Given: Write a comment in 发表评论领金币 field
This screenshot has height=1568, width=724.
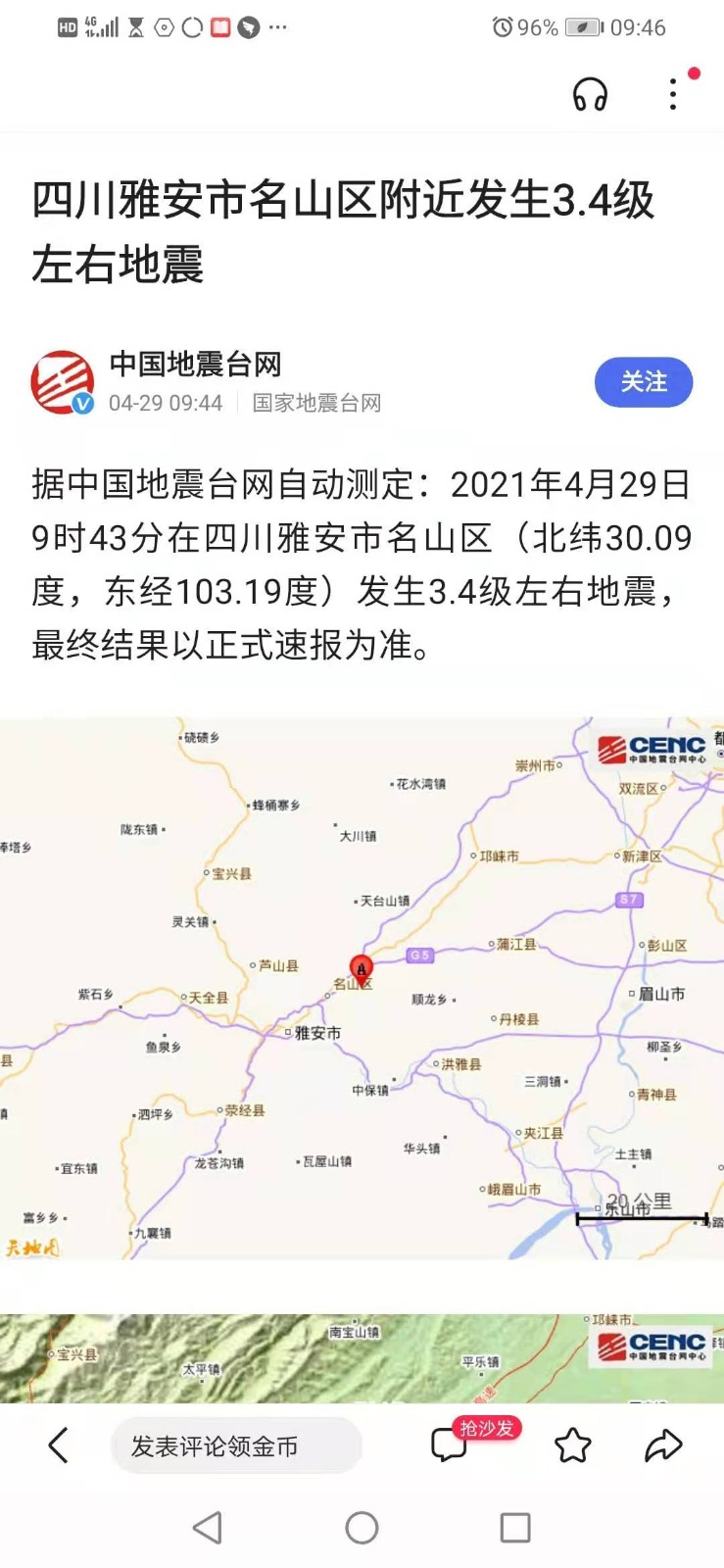Looking at the screenshot, I should click(x=236, y=1445).
